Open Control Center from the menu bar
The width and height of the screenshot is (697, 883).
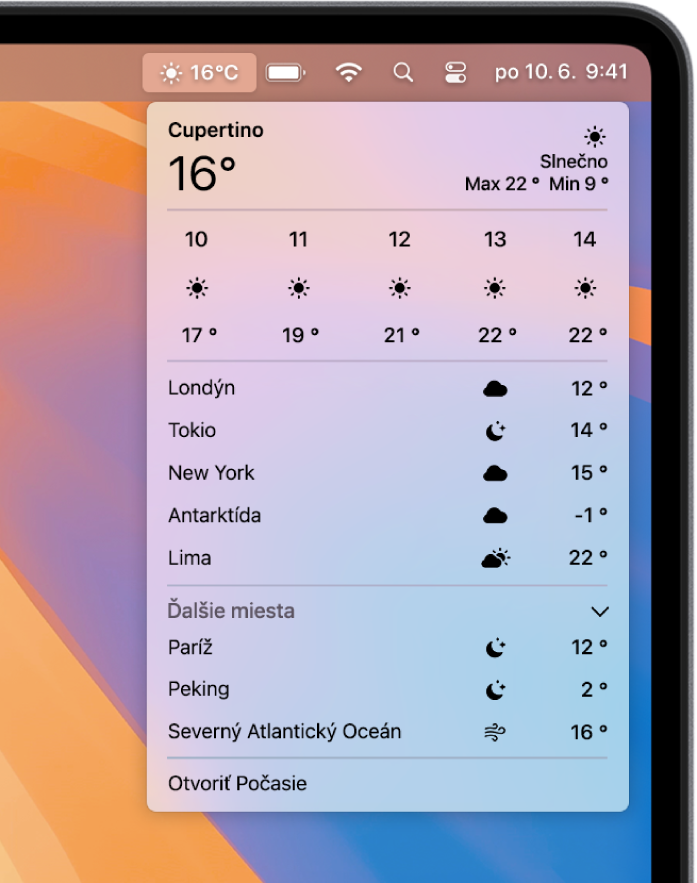pos(455,72)
